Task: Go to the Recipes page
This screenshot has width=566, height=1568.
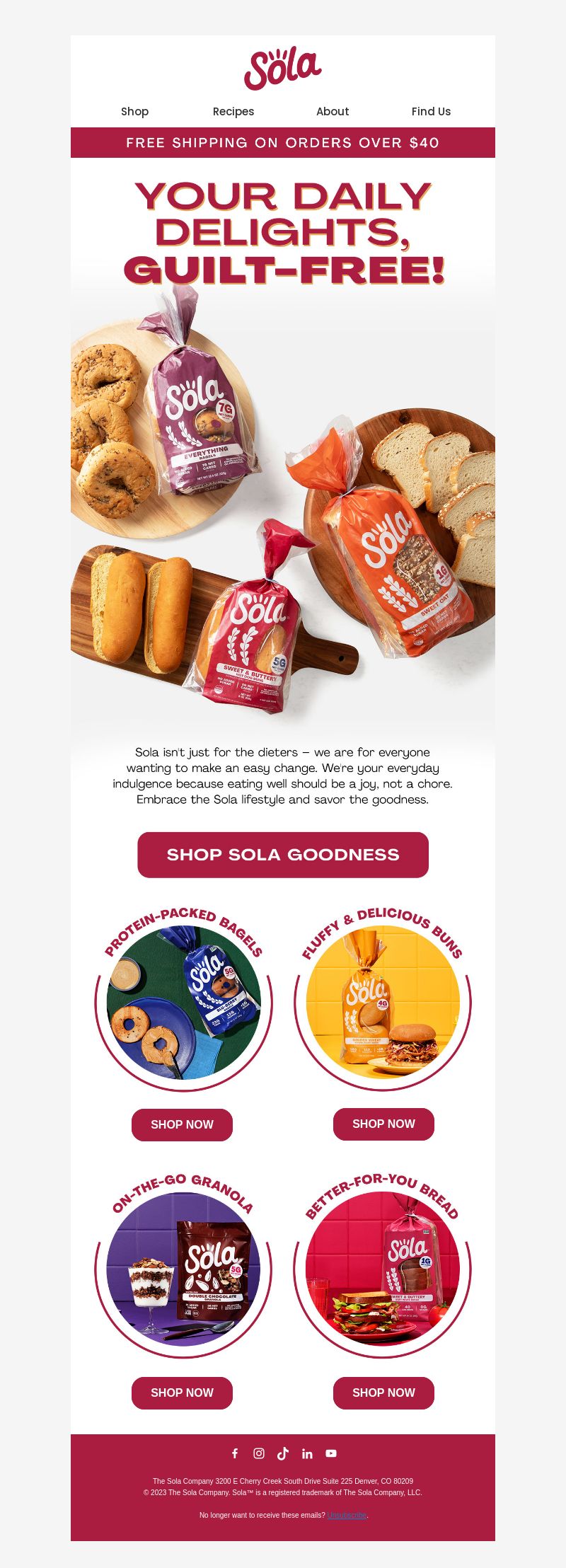Action: tap(233, 111)
